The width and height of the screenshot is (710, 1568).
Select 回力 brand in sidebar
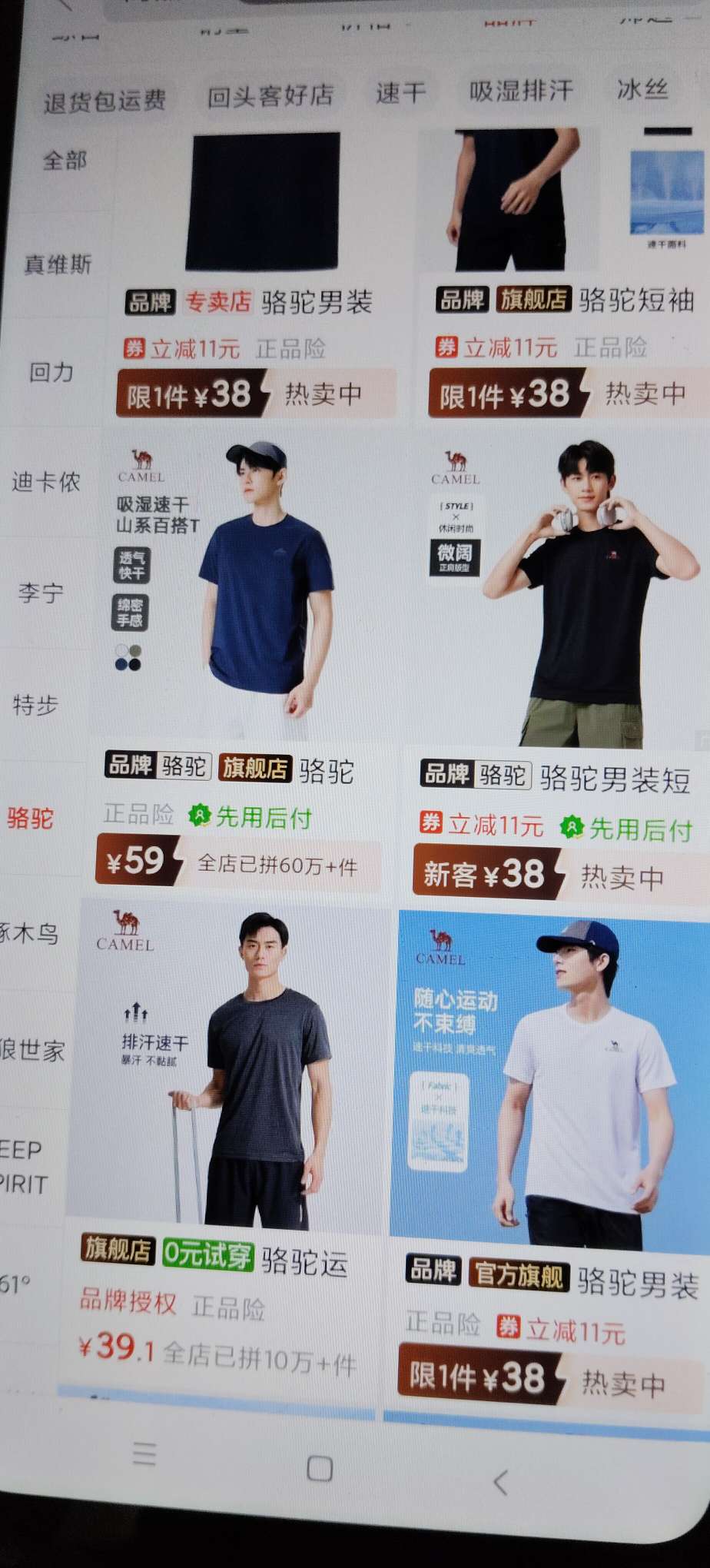[x=51, y=373]
